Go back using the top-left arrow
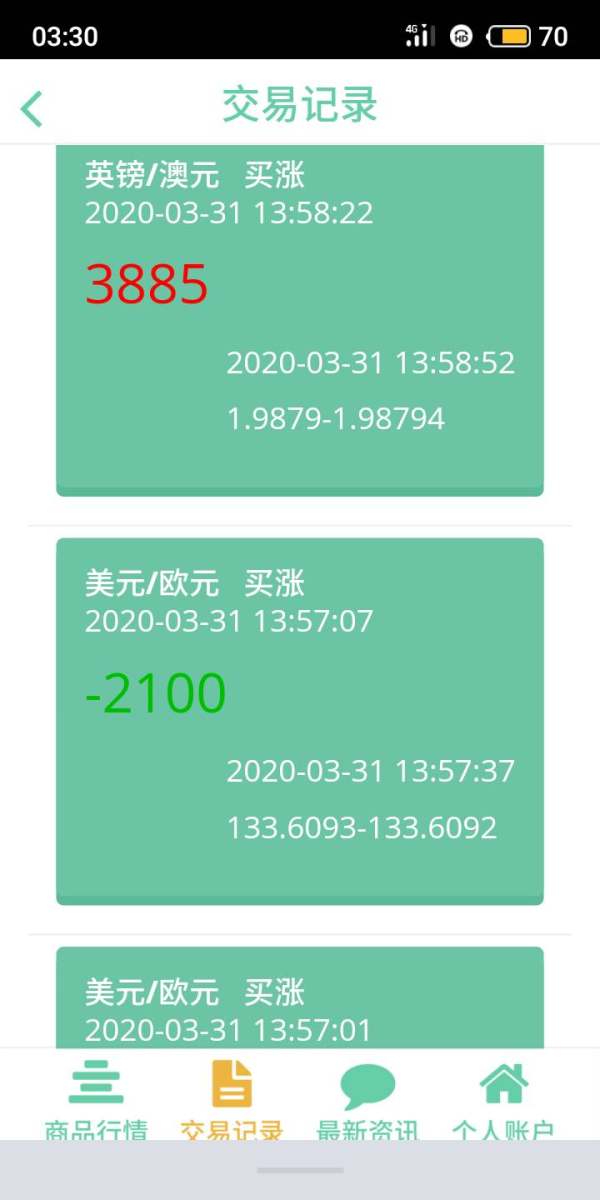Image resolution: width=600 pixels, height=1200 pixels. click(32, 108)
